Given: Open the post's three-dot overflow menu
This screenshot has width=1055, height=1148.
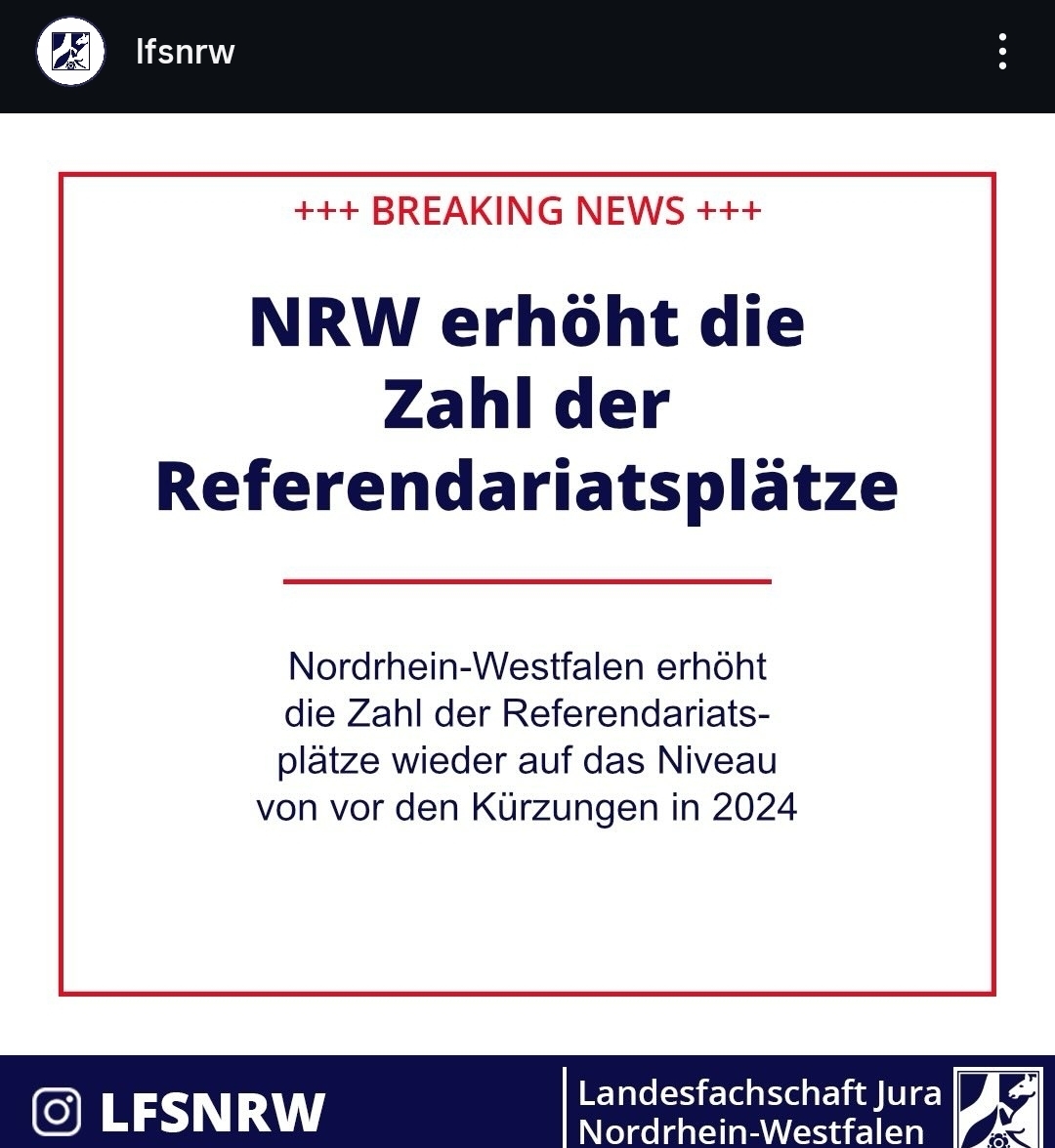Looking at the screenshot, I should [1002, 52].
